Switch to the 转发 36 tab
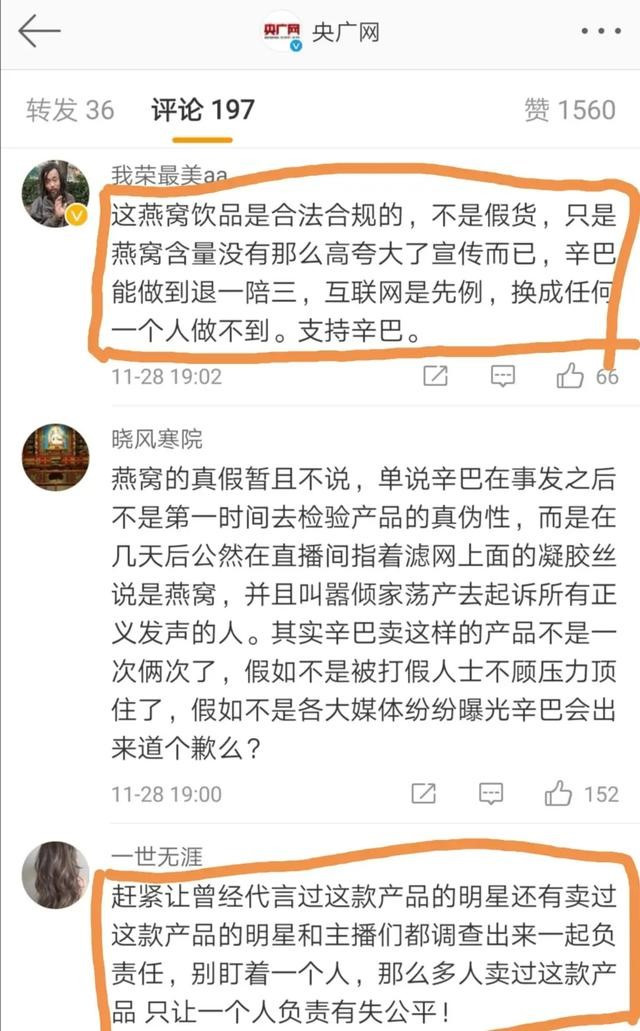 click(x=70, y=109)
